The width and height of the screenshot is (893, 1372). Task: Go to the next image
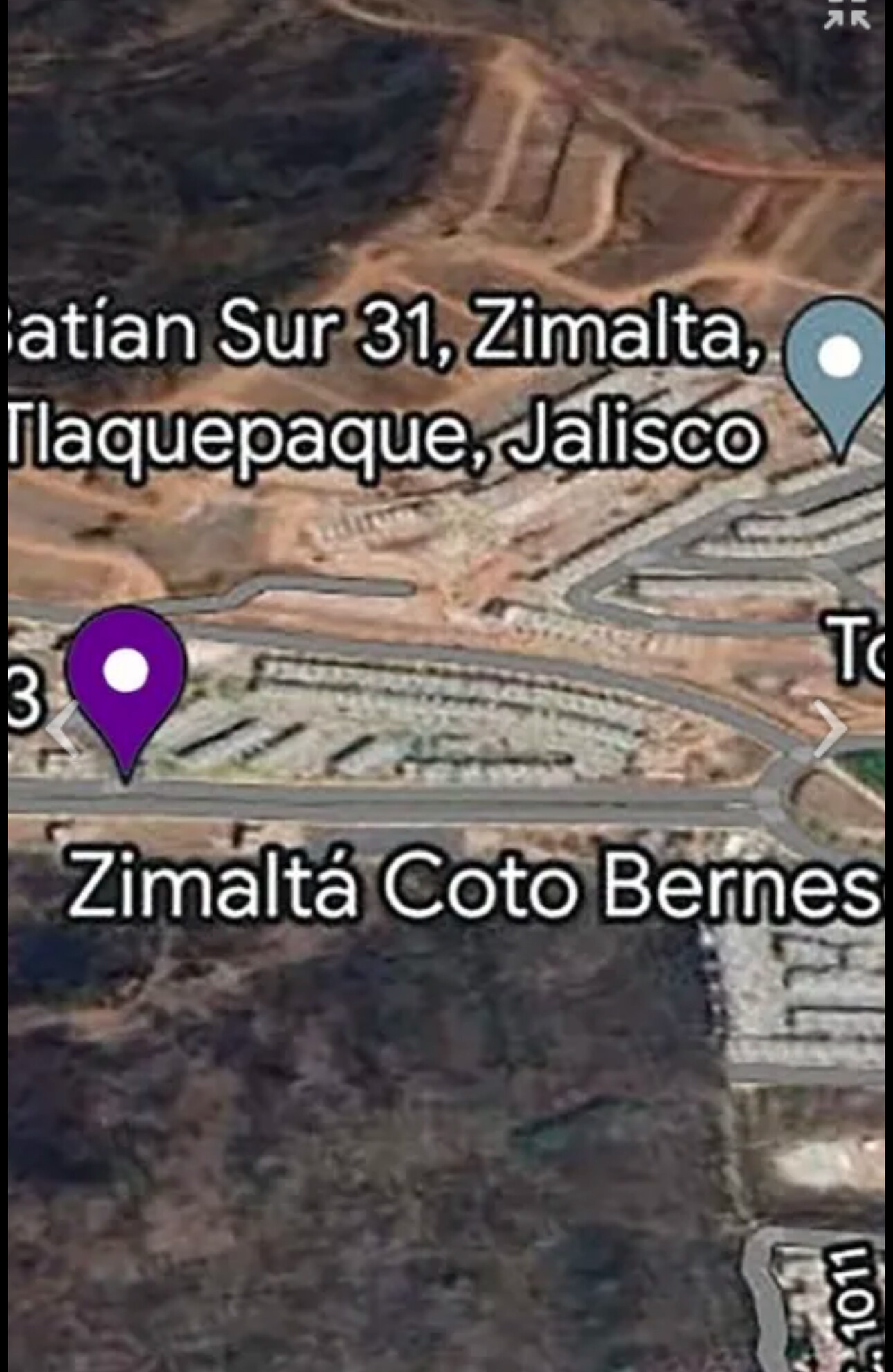click(x=830, y=729)
